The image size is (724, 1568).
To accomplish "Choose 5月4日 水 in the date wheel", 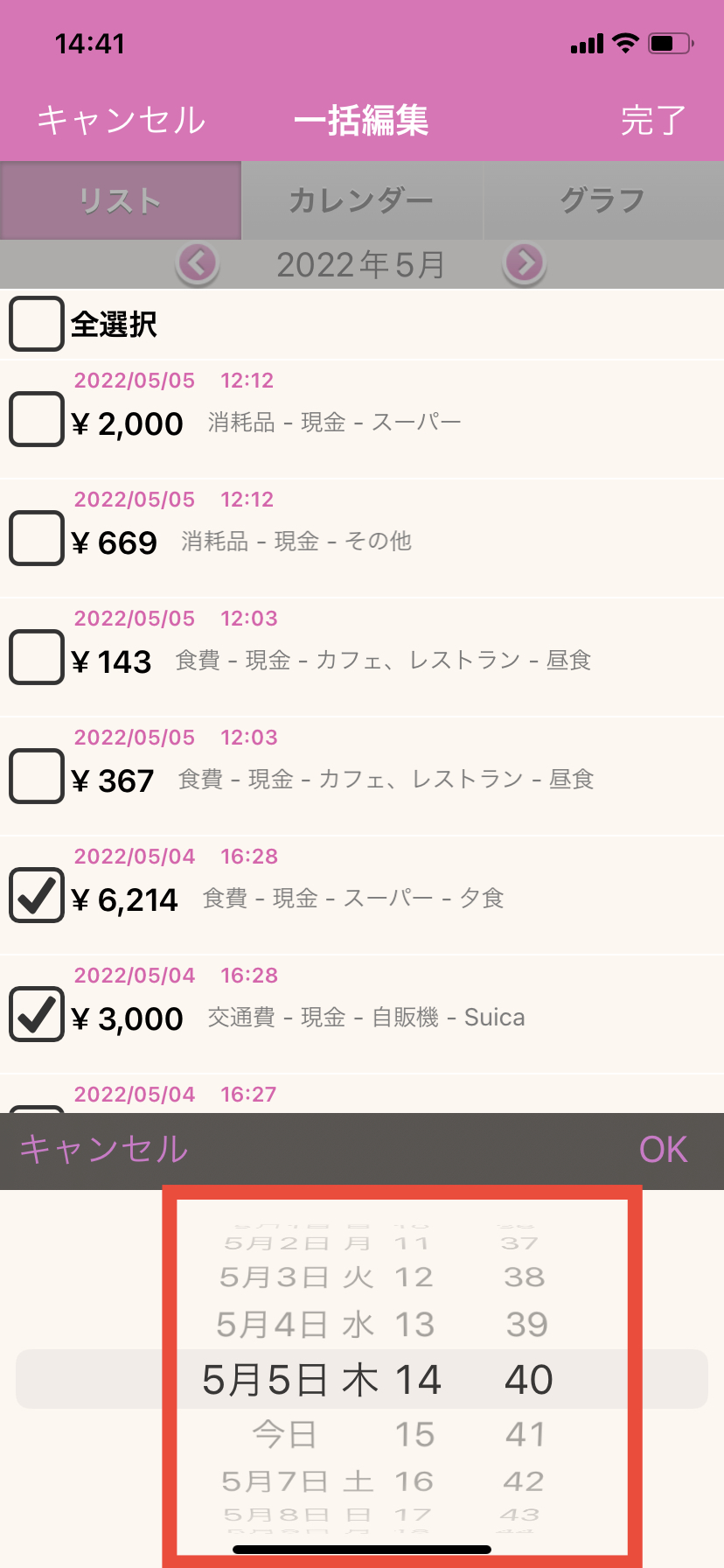I will (x=296, y=1325).
